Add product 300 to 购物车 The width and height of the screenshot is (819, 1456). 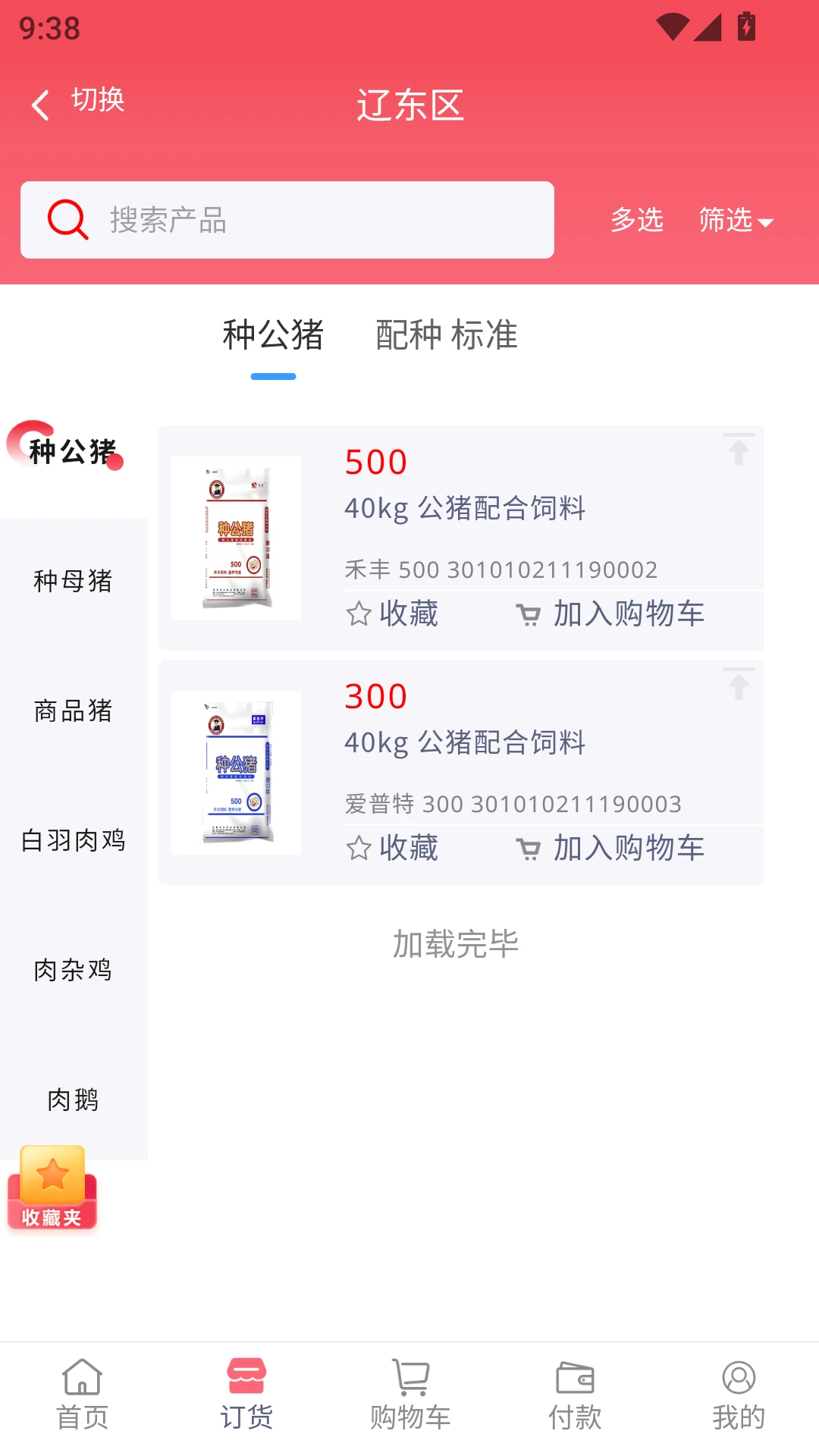click(x=610, y=848)
